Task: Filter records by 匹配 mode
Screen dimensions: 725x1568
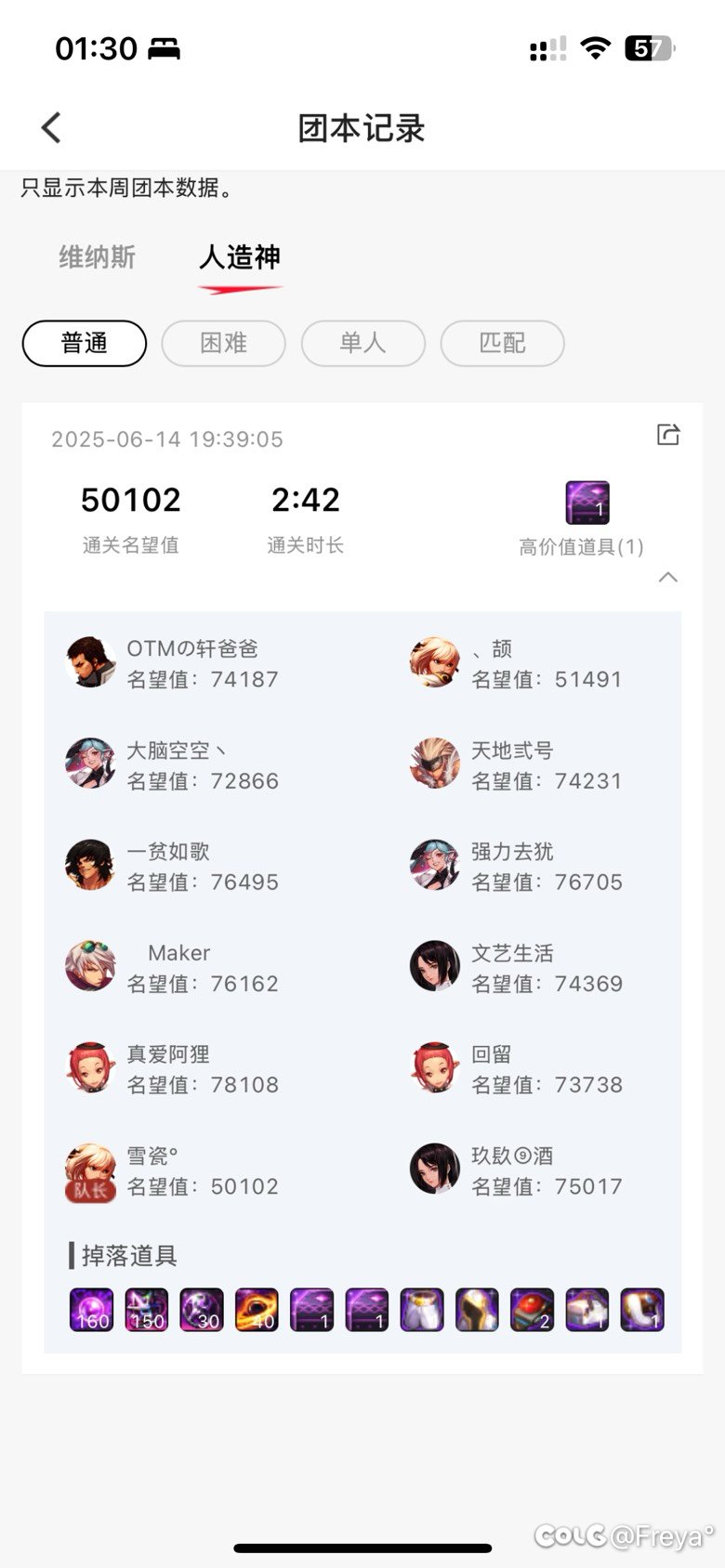Action: click(x=503, y=344)
